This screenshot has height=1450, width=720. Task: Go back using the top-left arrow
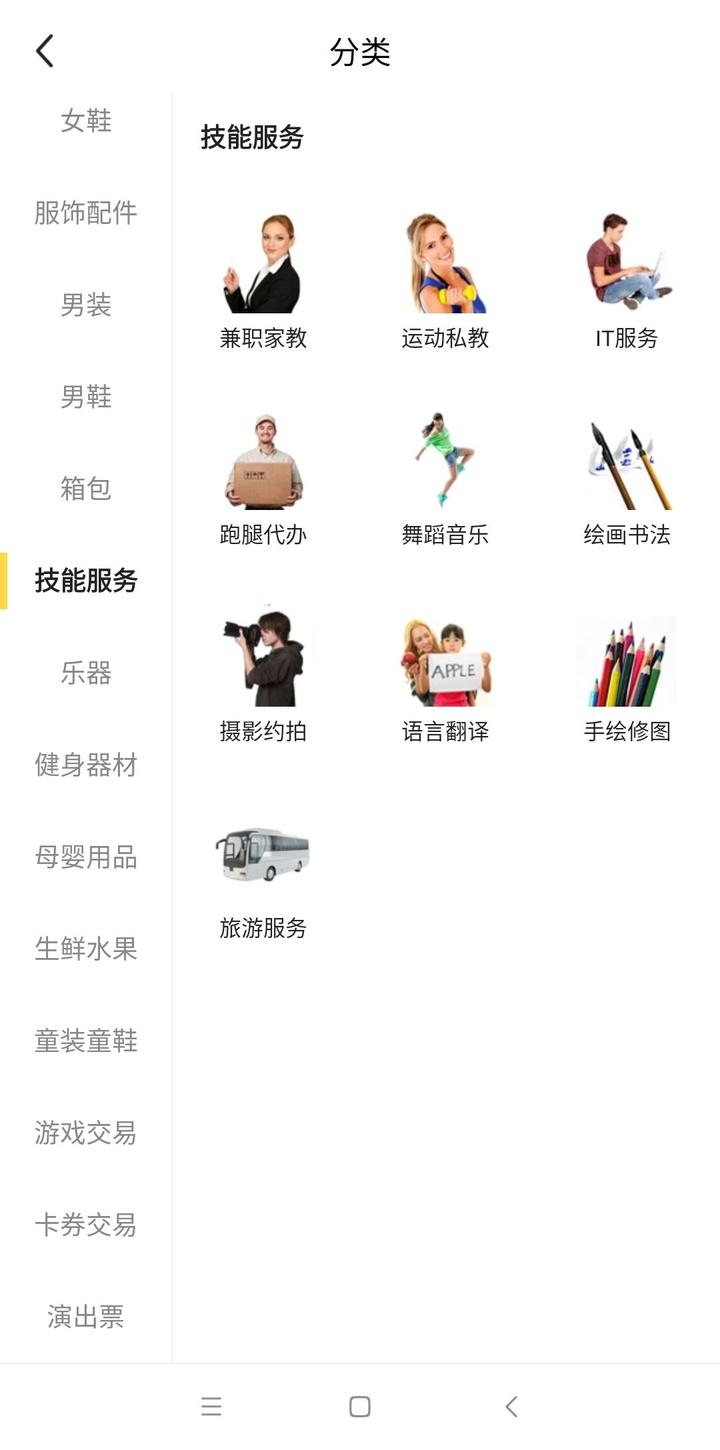click(x=45, y=51)
